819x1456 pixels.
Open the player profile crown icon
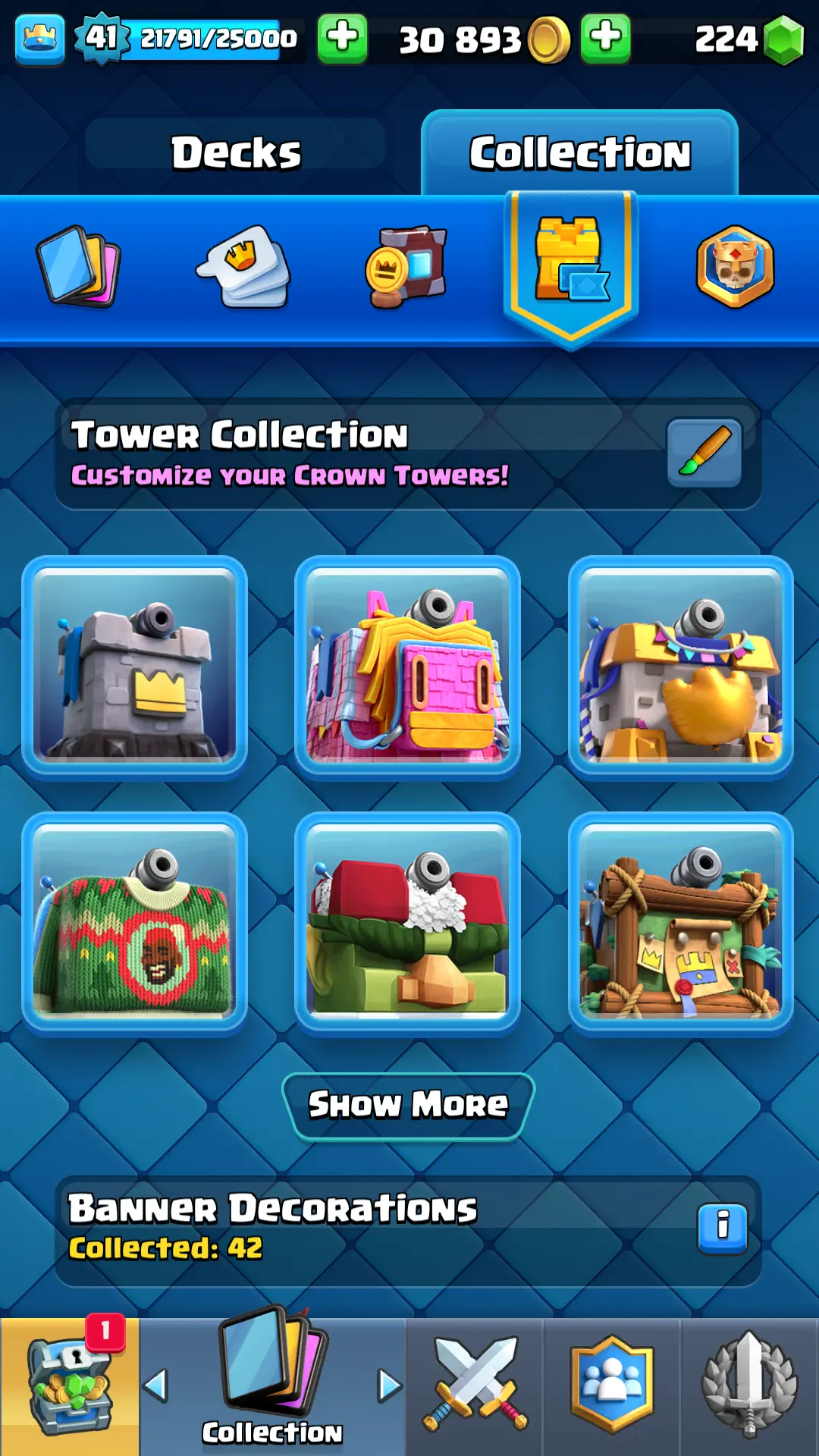(39, 37)
